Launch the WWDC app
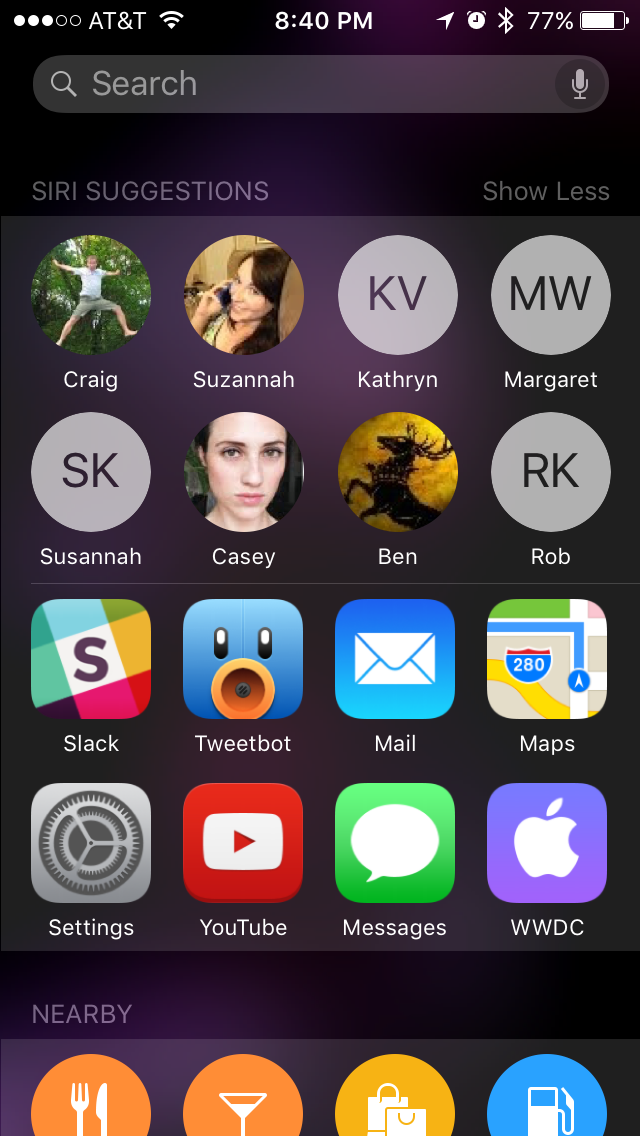 (547, 843)
